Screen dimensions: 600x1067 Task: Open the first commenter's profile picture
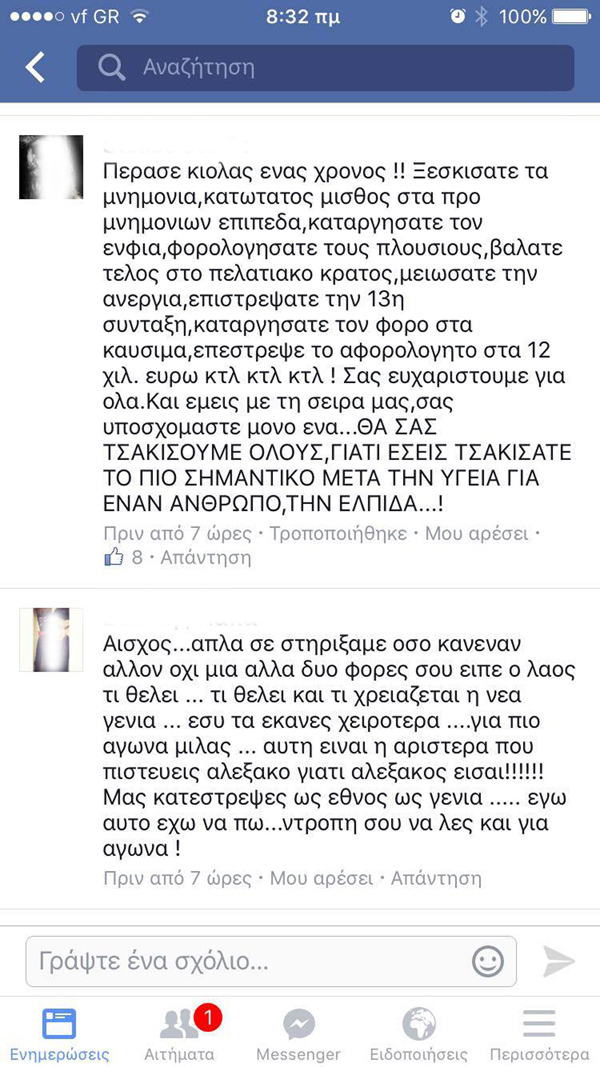[51, 167]
